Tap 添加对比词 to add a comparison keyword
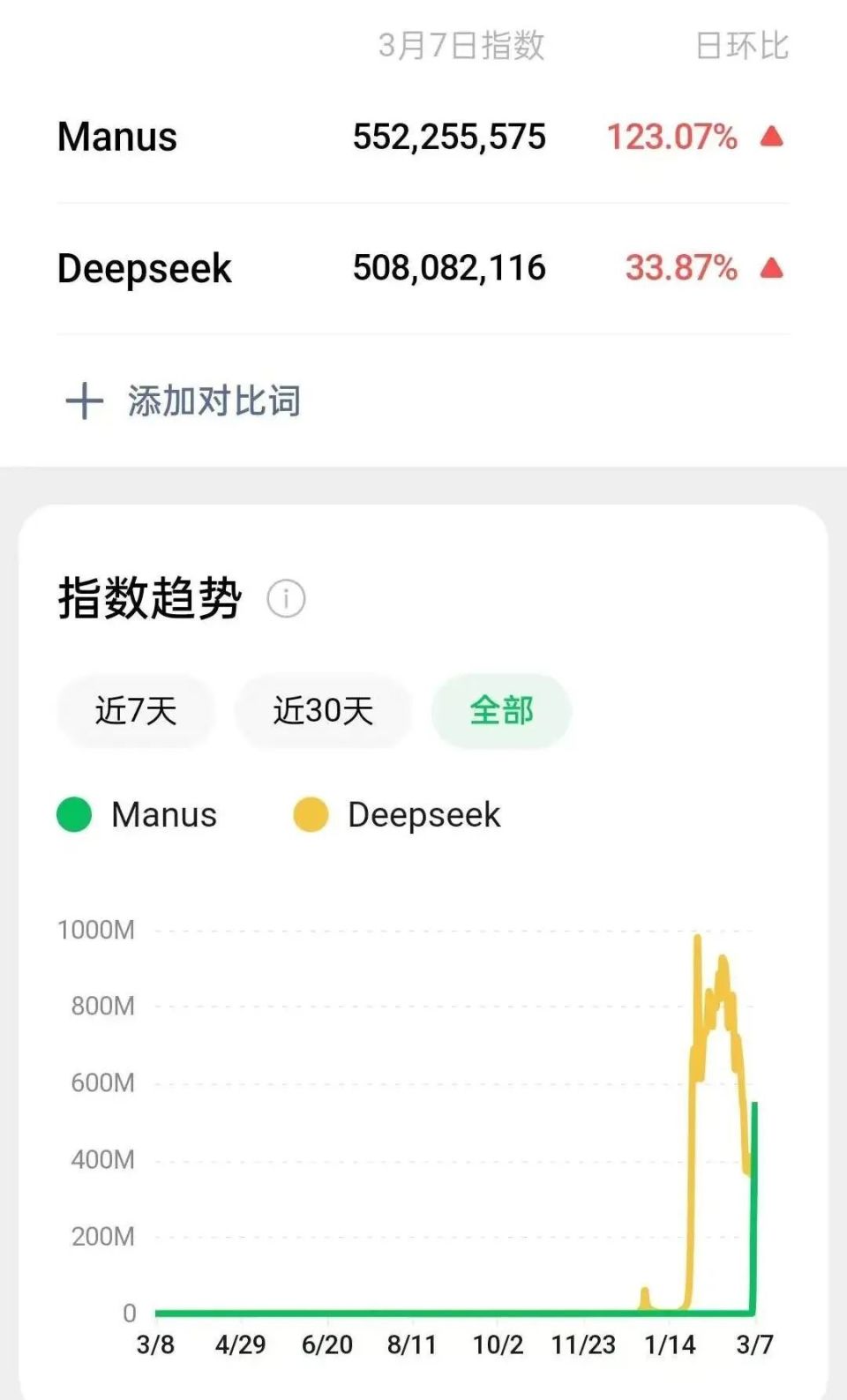 click(214, 401)
